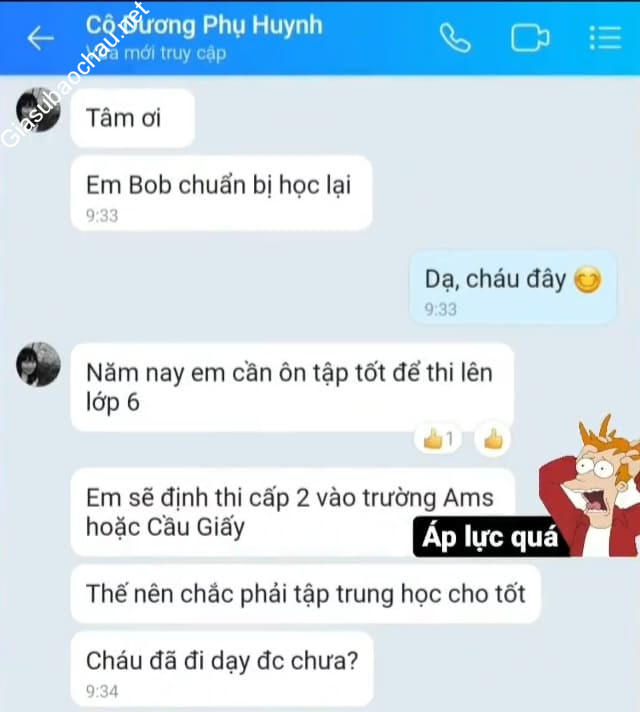
Task: View the reaction count on the lớp 6 message
Action: tap(438, 438)
